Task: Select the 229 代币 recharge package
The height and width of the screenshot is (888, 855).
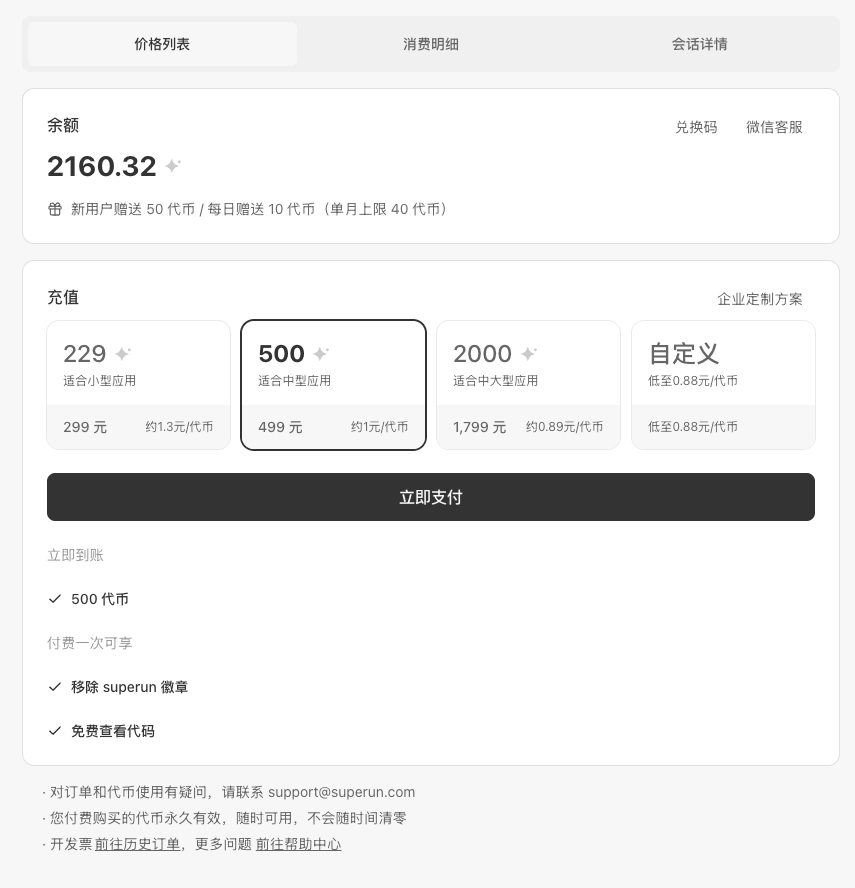Action: [x=138, y=385]
